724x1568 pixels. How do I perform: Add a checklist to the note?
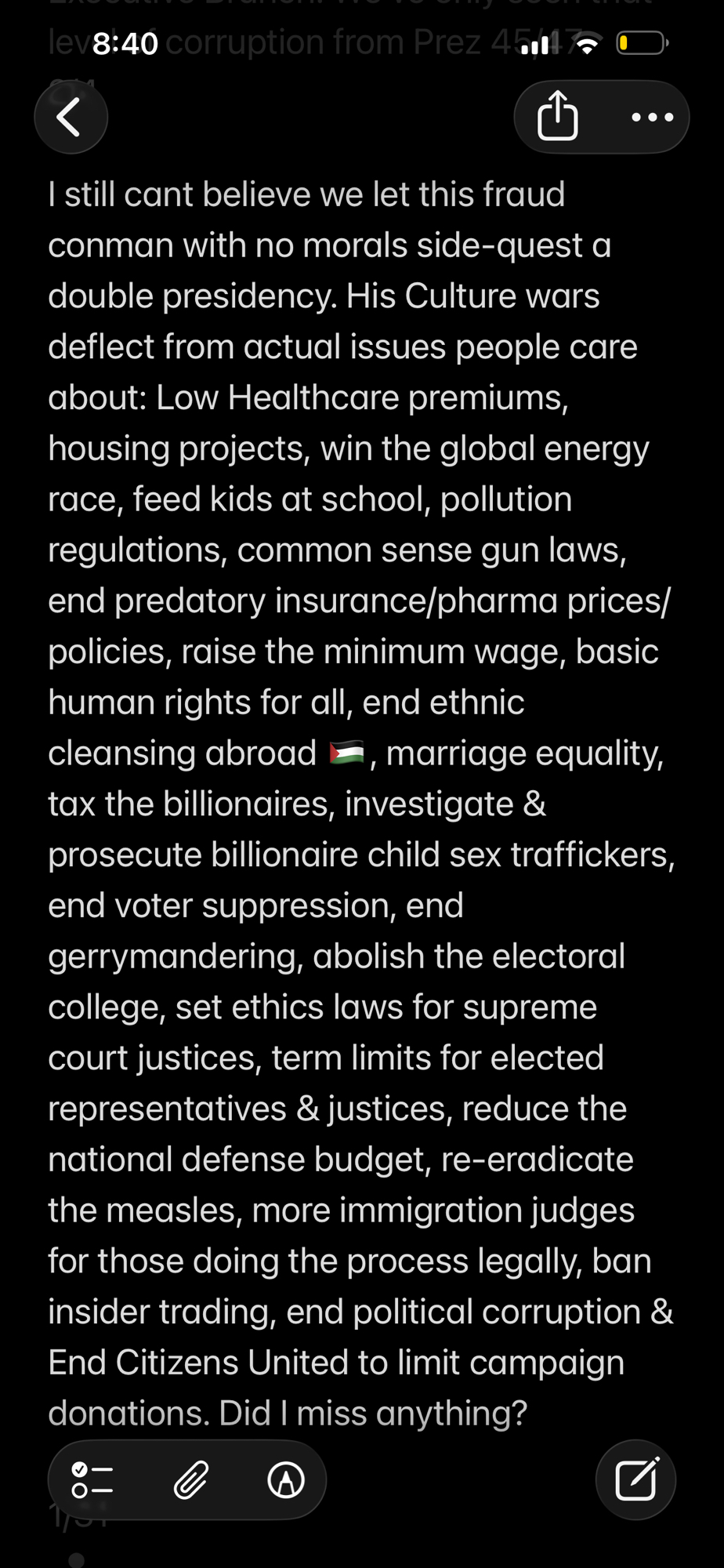pos(92,1480)
